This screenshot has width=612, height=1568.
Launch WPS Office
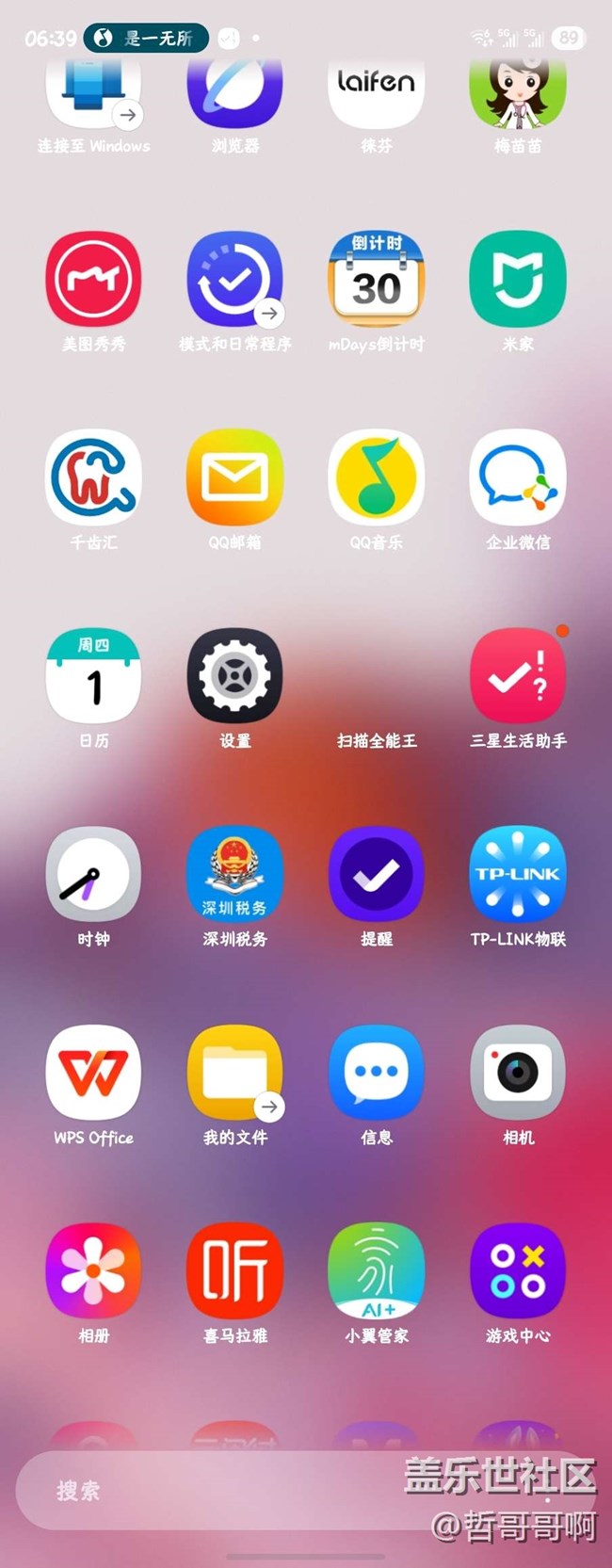pyautogui.click(x=93, y=1074)
